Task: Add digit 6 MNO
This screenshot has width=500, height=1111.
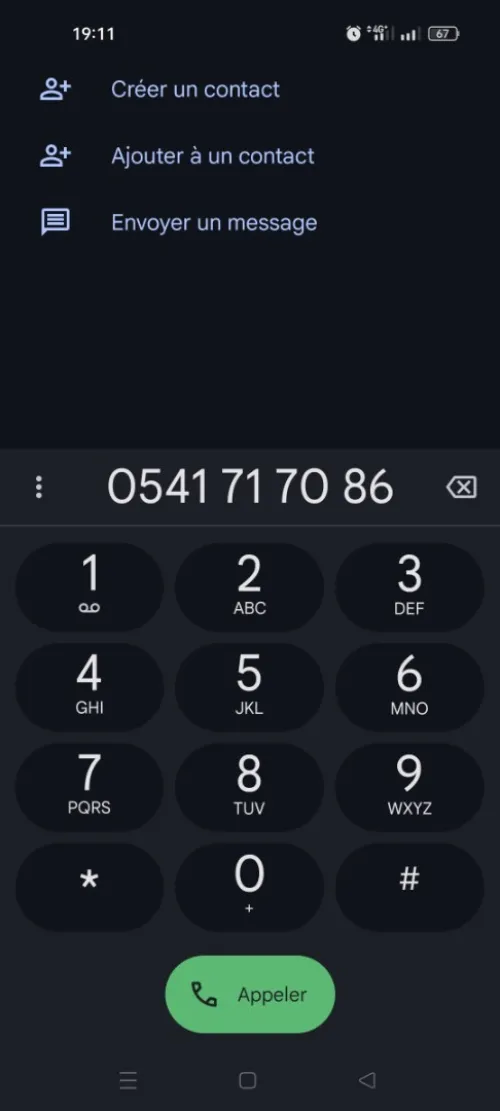Action: point(409,687)
